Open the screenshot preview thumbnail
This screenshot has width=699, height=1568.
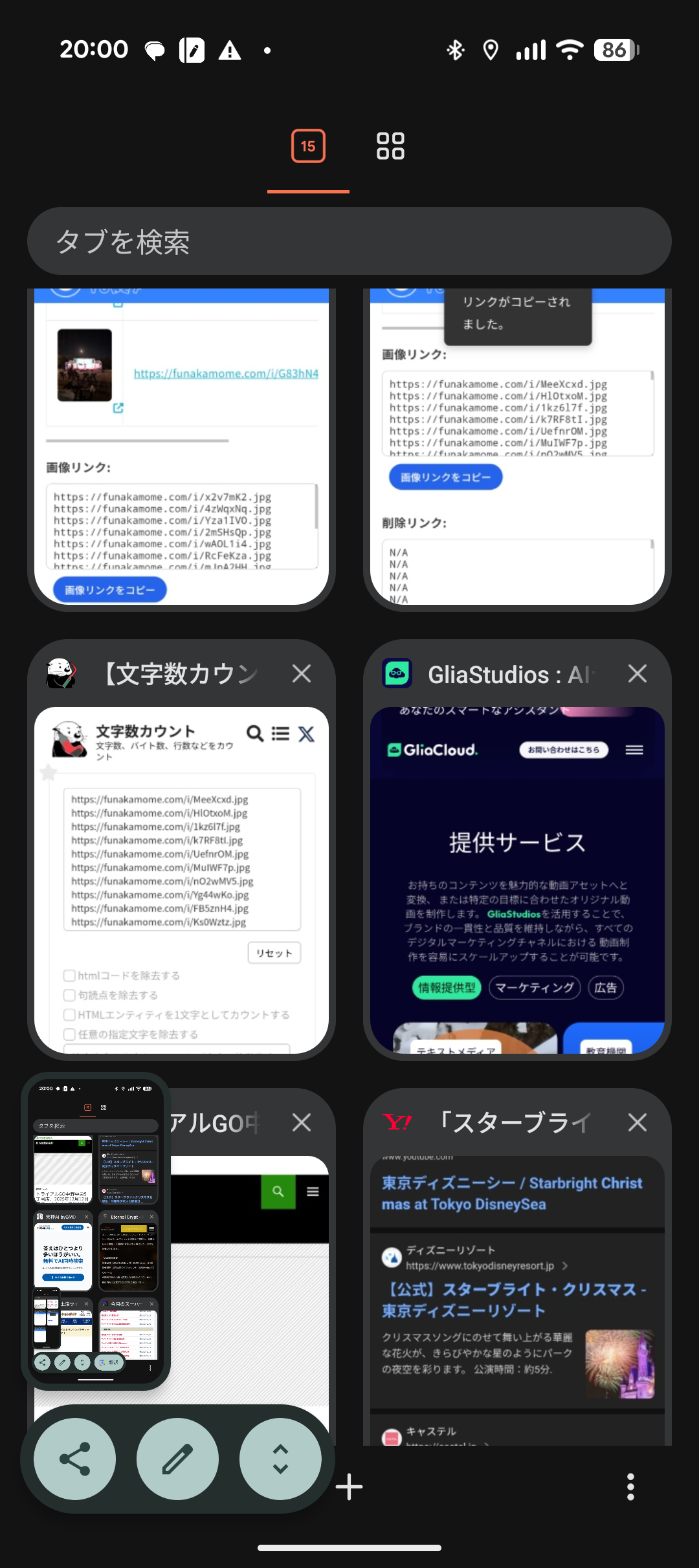click(x=96, y=1229)
